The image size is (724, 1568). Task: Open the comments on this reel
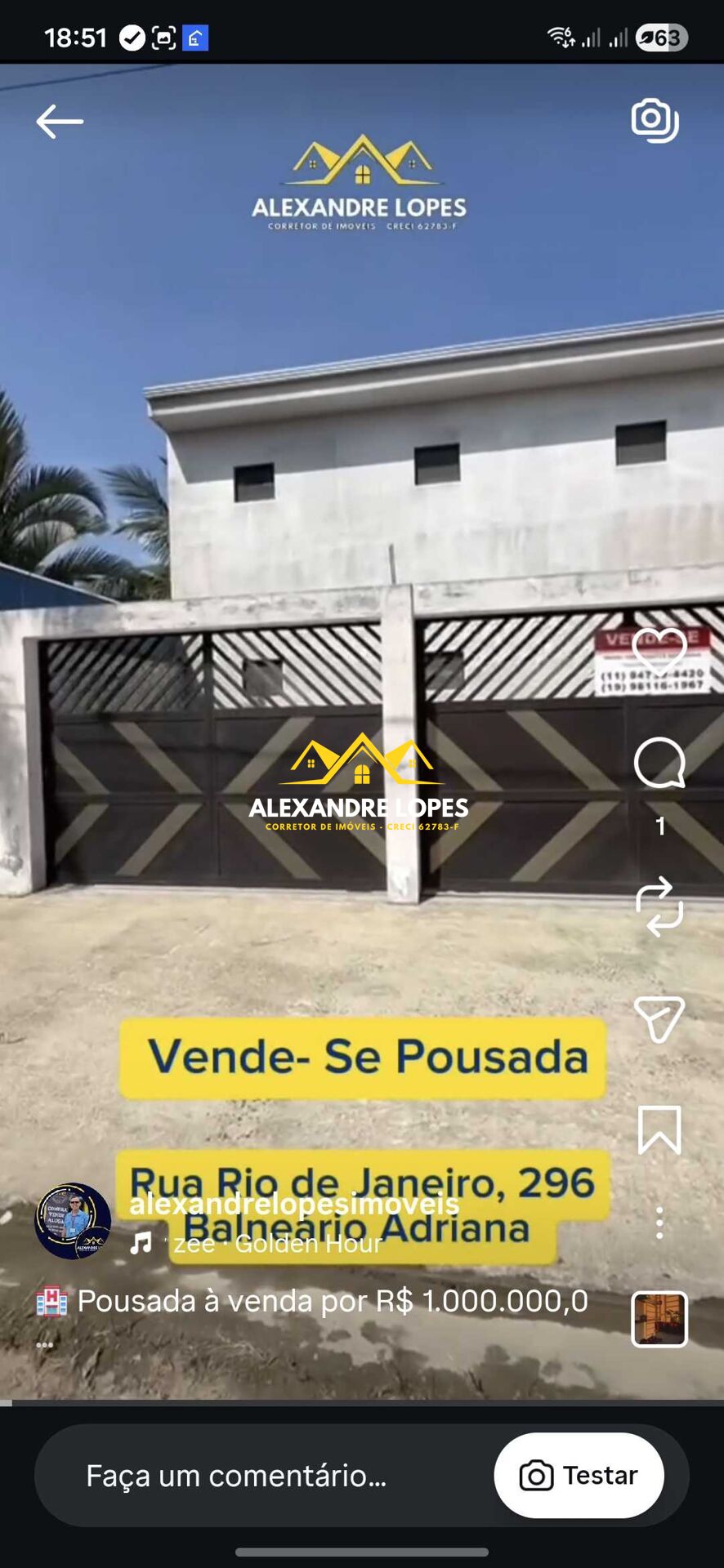[x=659, y=763]
